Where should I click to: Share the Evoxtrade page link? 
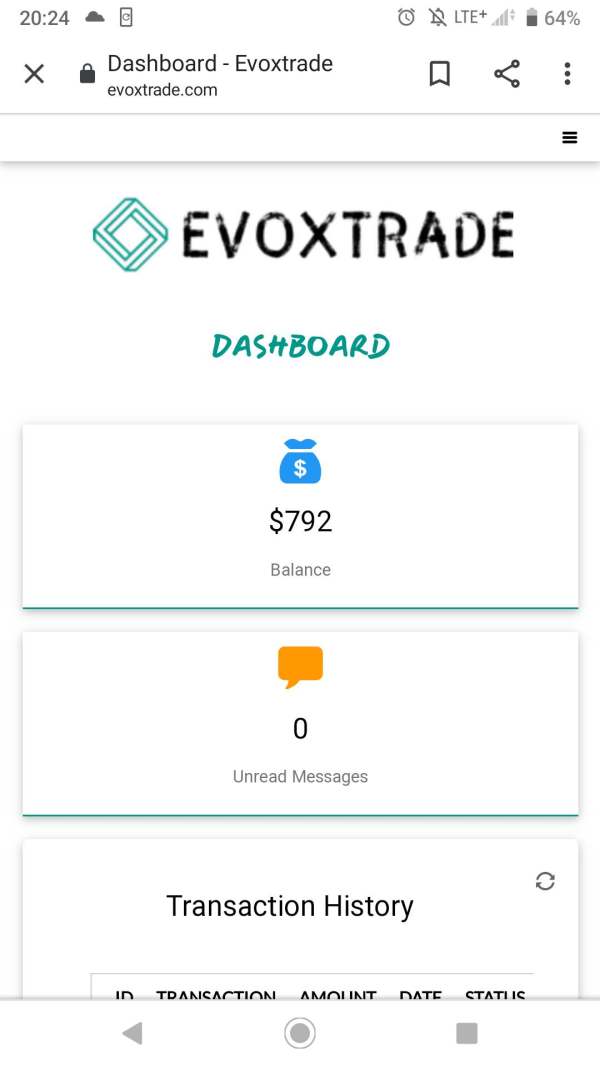(x=507, y=73)
